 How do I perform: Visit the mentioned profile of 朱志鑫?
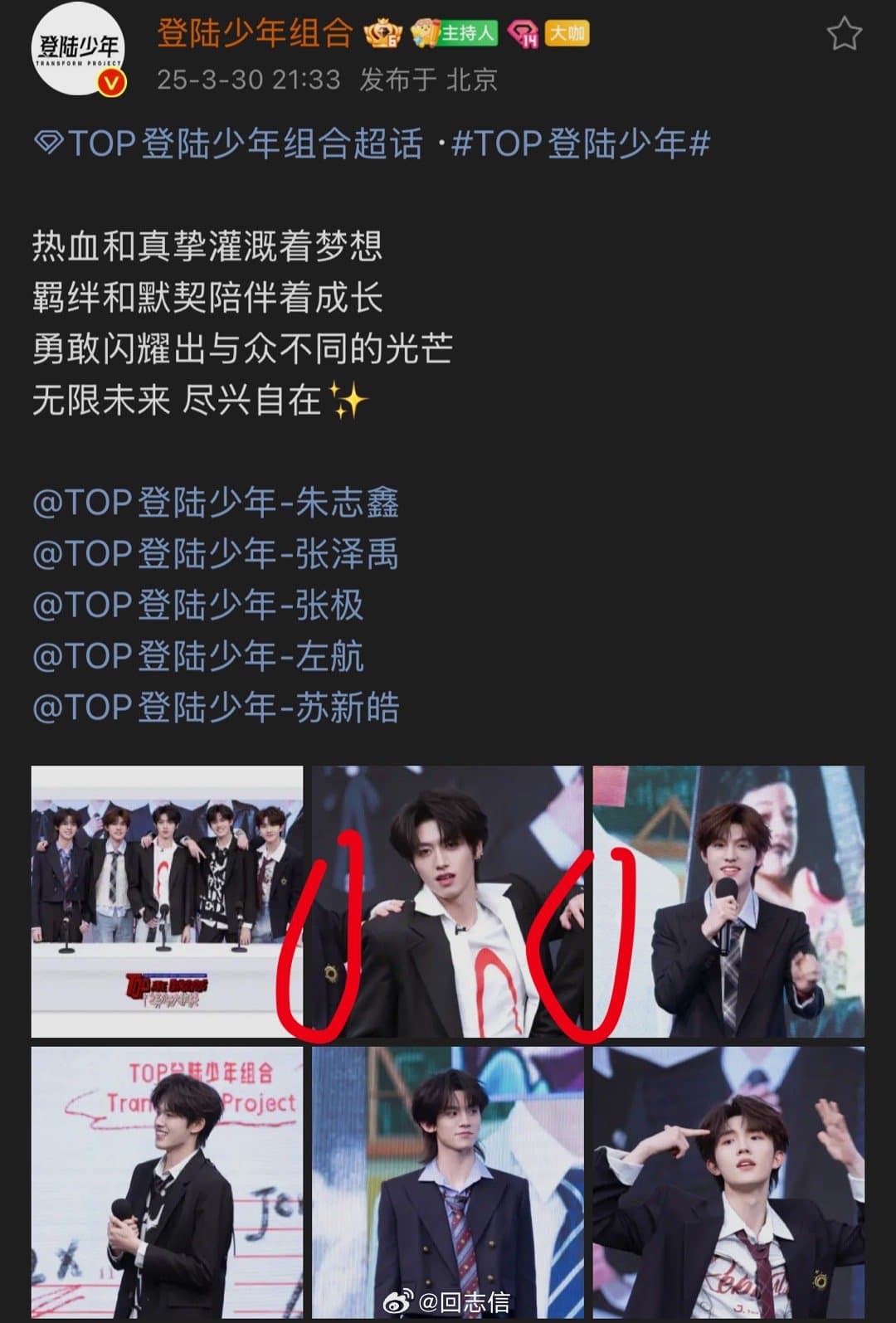pos(216,503)
